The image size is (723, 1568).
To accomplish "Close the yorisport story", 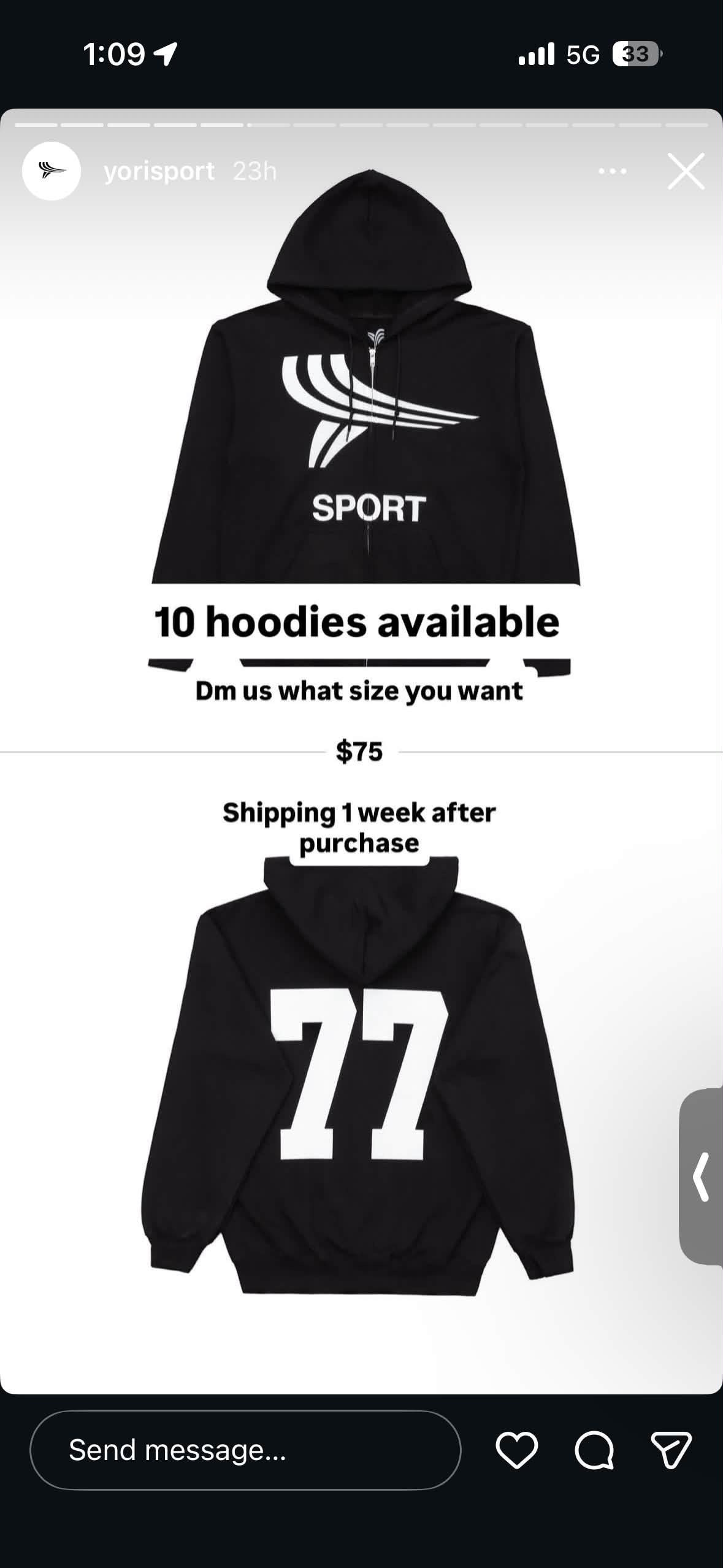I will [686, 171].
